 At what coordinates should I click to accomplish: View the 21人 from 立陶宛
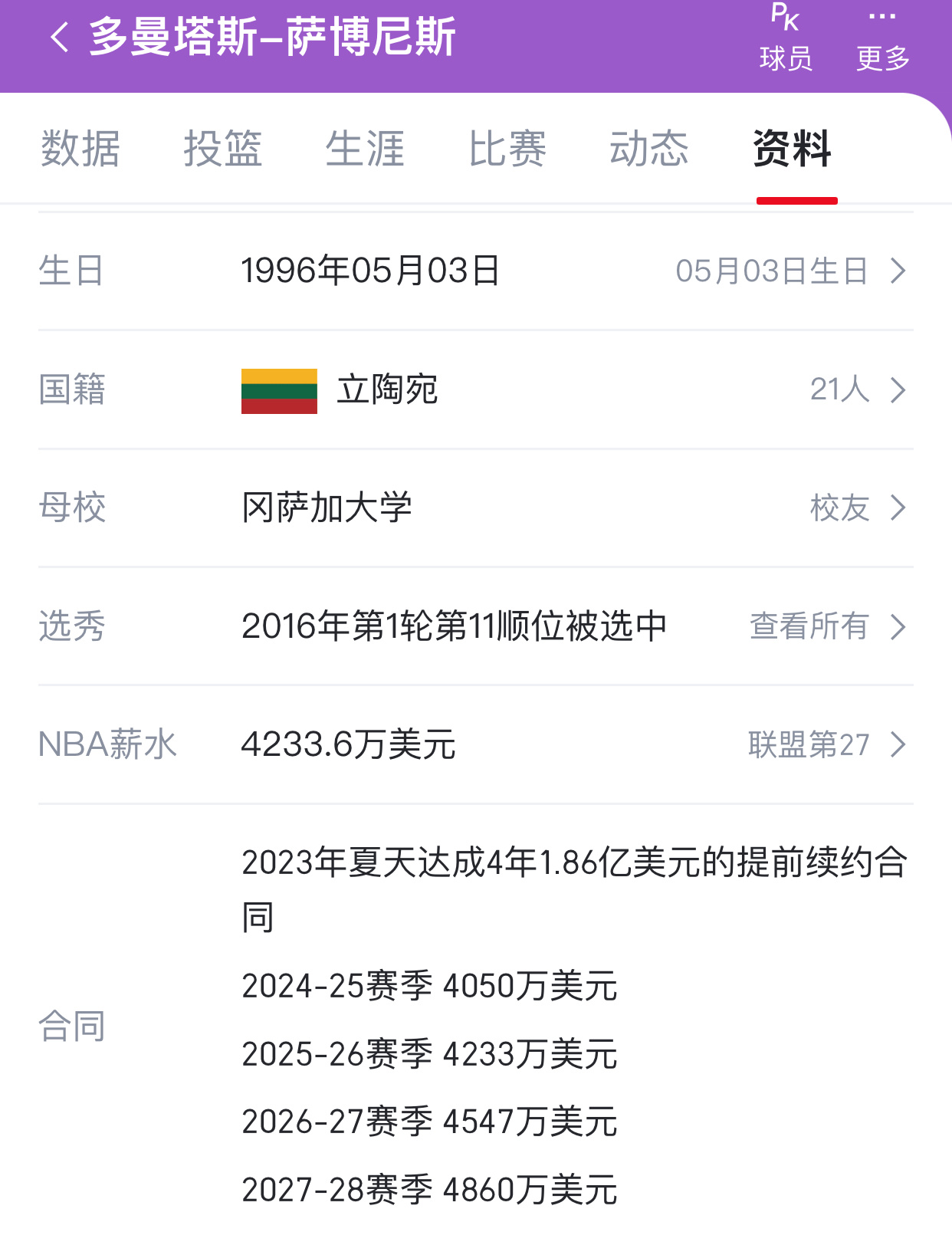(x=858, y=389)
